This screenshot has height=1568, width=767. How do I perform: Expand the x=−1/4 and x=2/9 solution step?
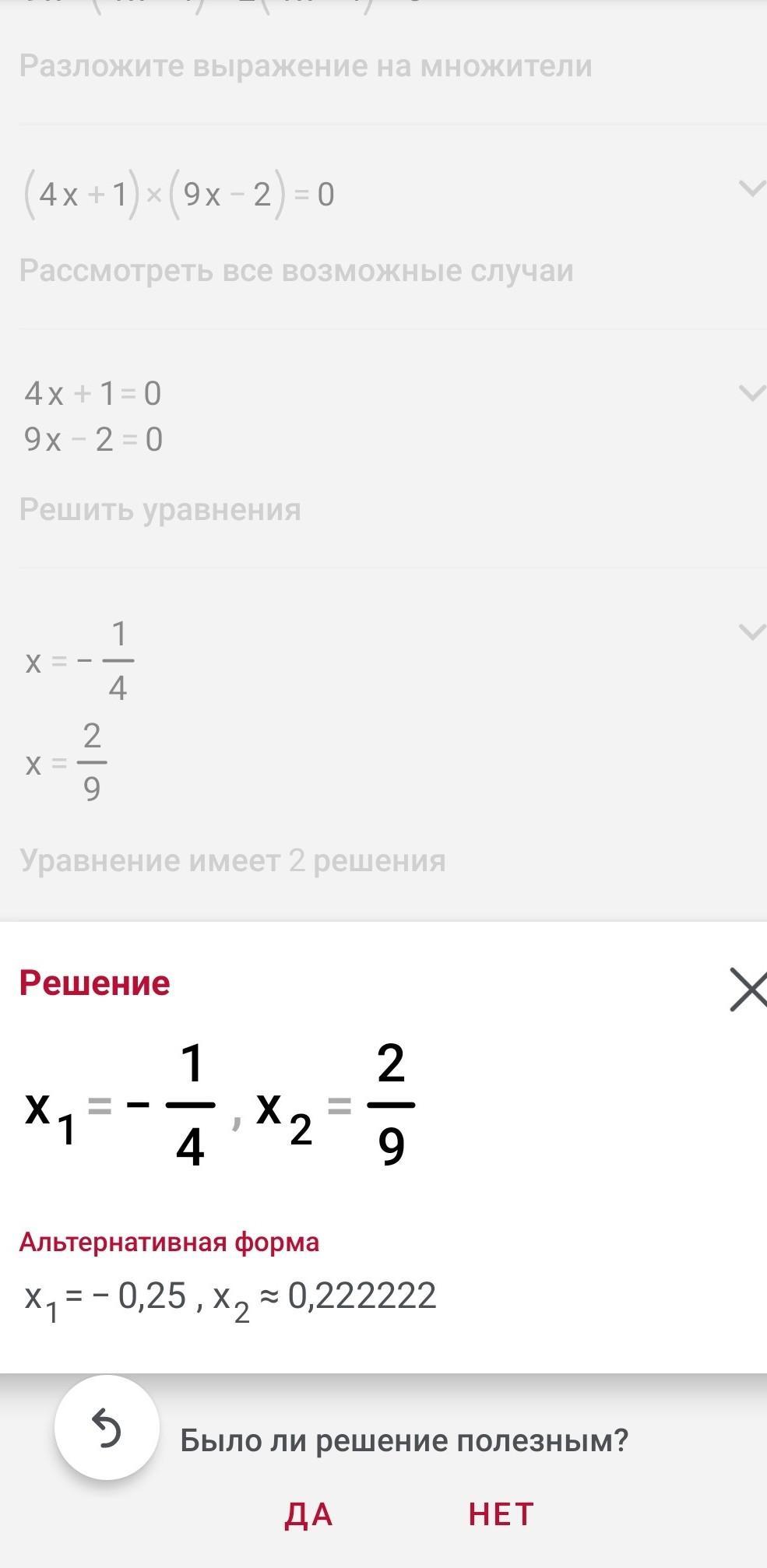pos(750,631)
